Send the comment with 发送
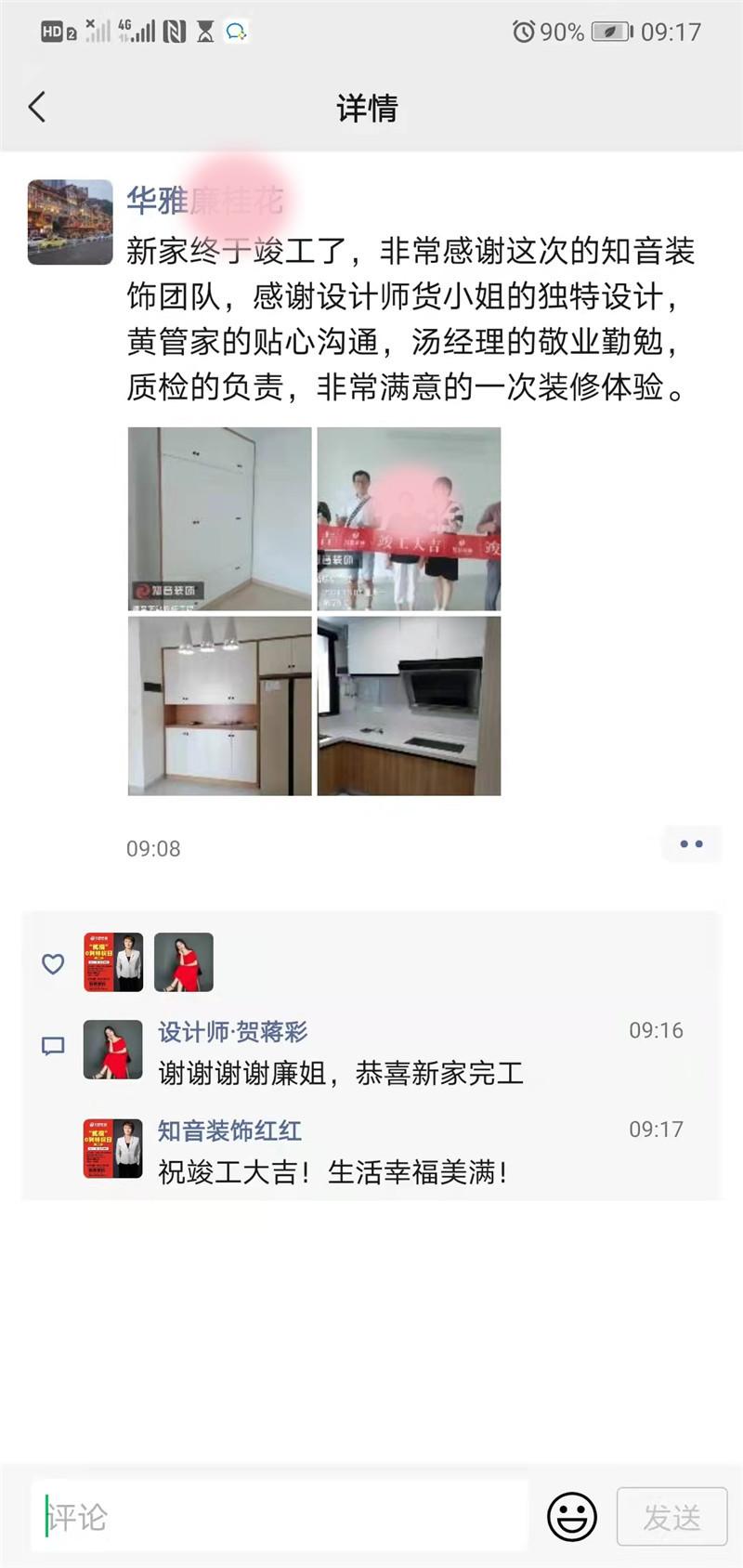 (671, 1517)
